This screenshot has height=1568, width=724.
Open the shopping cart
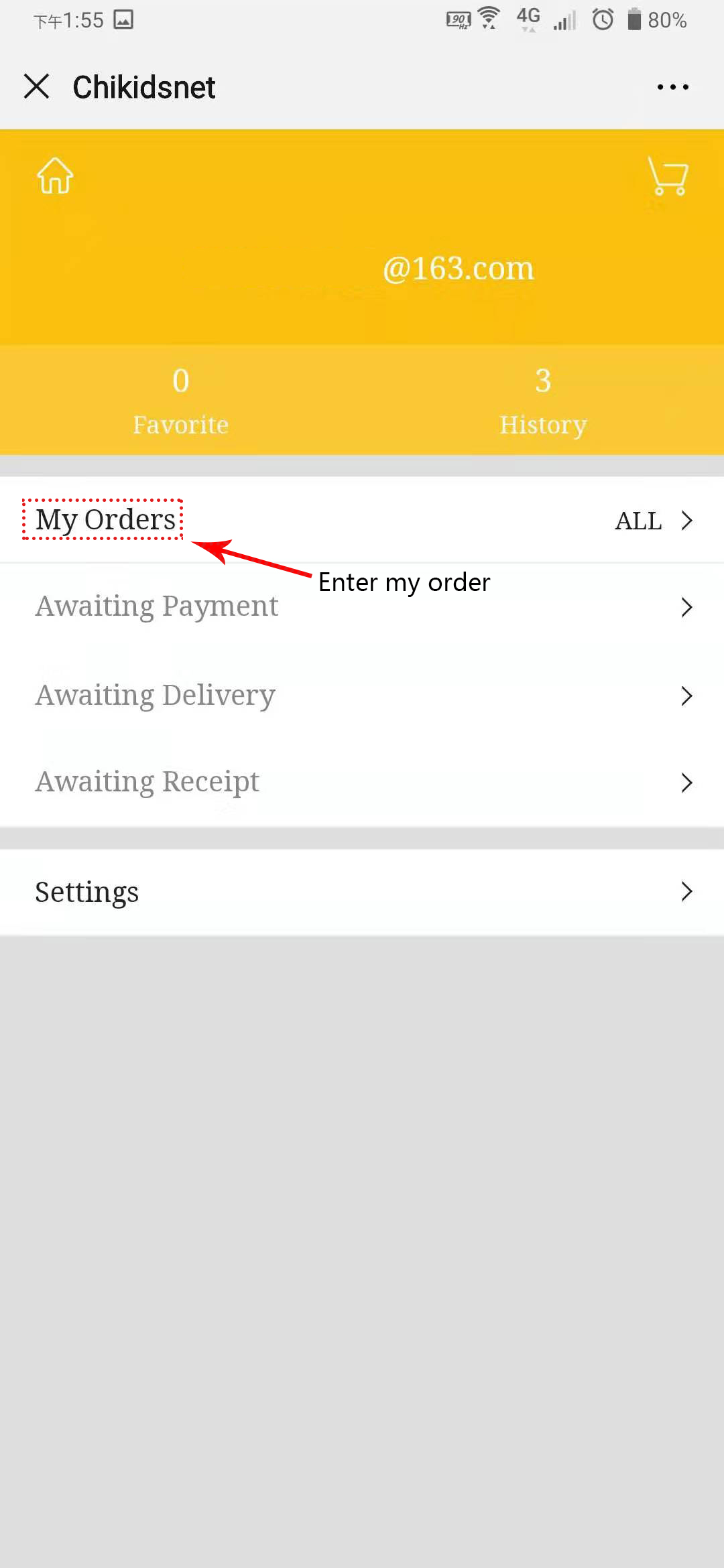click(x=668, y=176)
